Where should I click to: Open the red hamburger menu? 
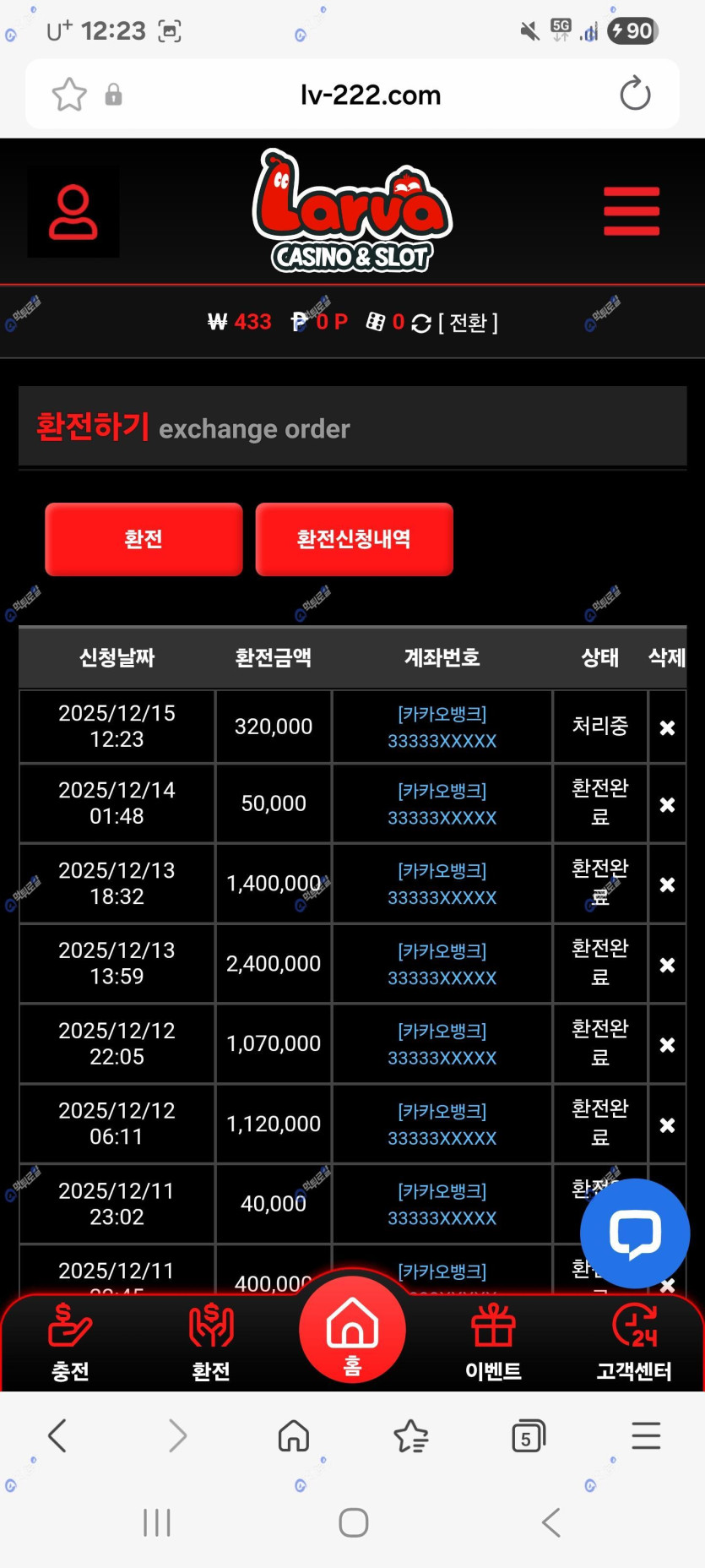(631, 211)
